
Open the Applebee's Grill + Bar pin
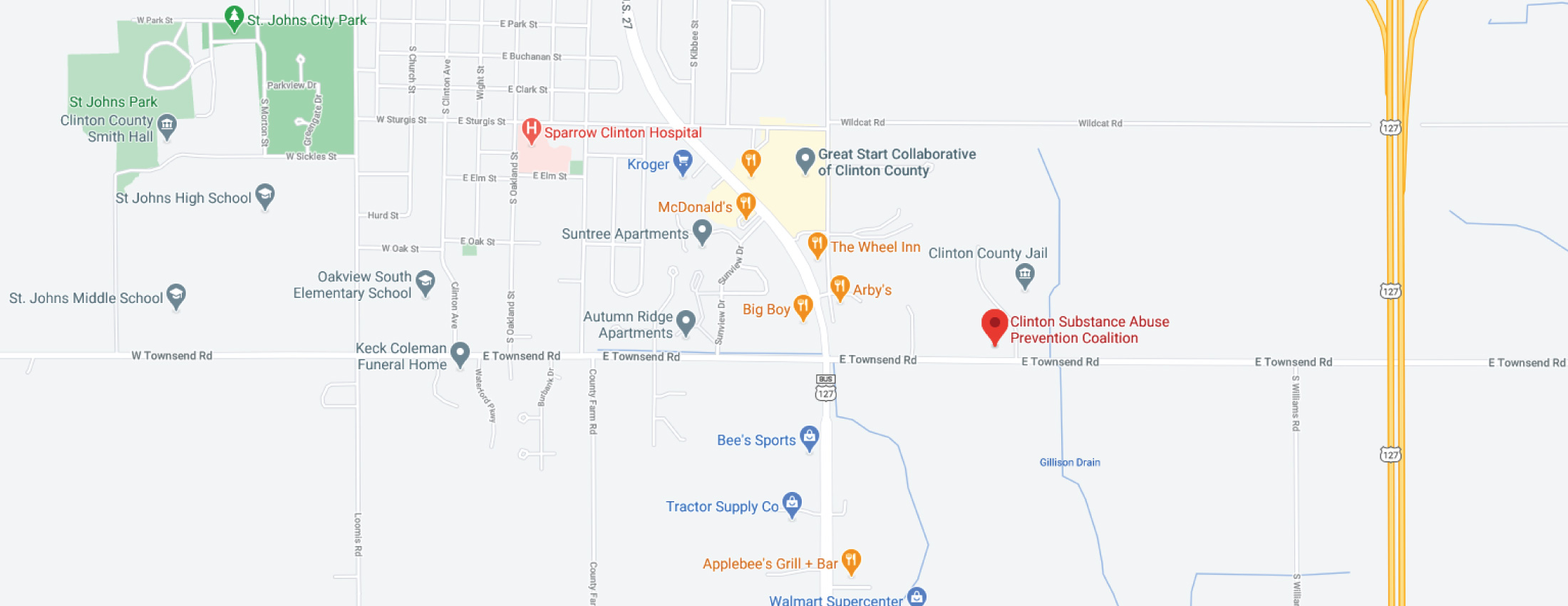click(851, 560)
